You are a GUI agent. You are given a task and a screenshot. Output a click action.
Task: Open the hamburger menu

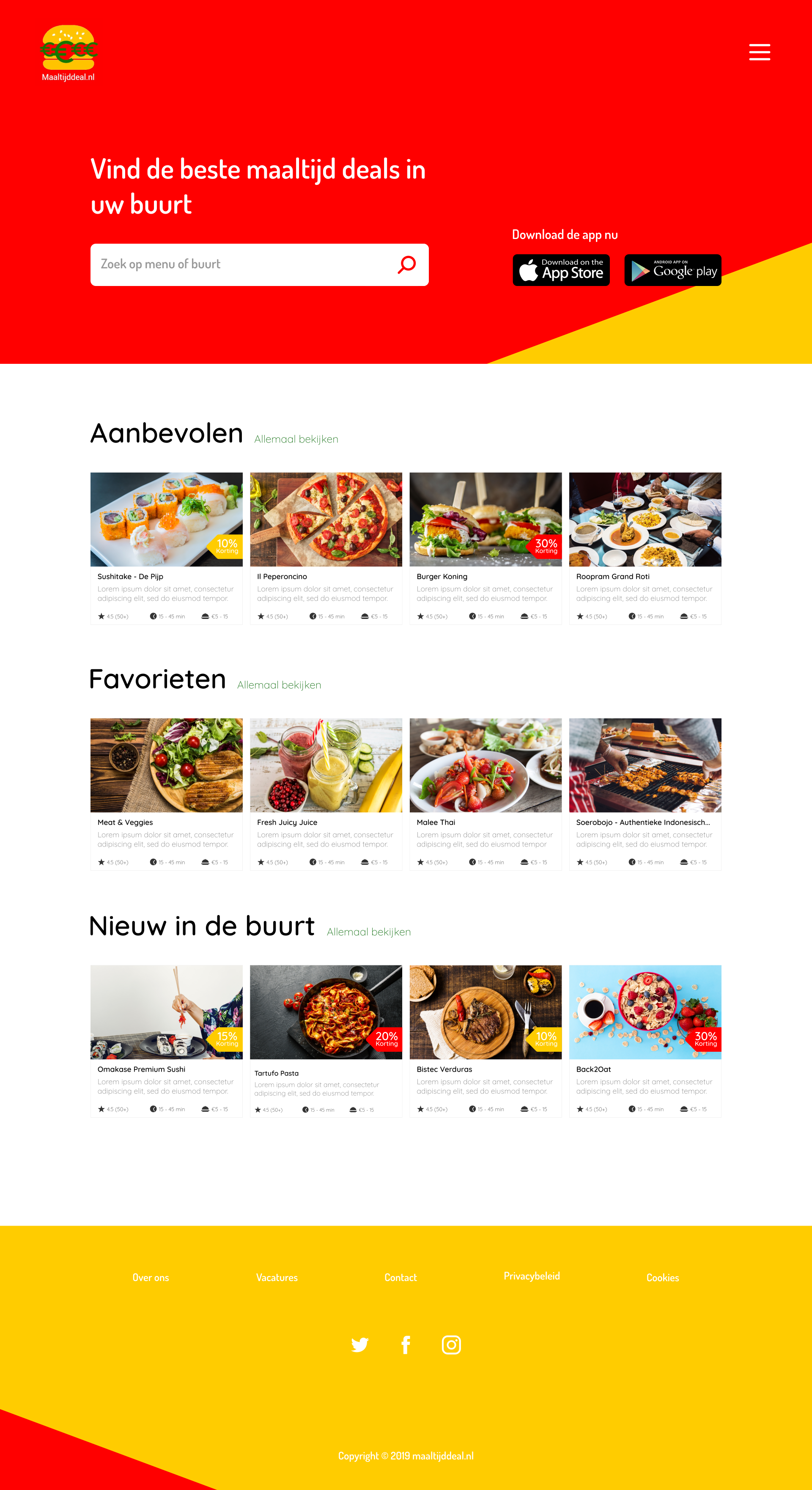tap(759, 52)
